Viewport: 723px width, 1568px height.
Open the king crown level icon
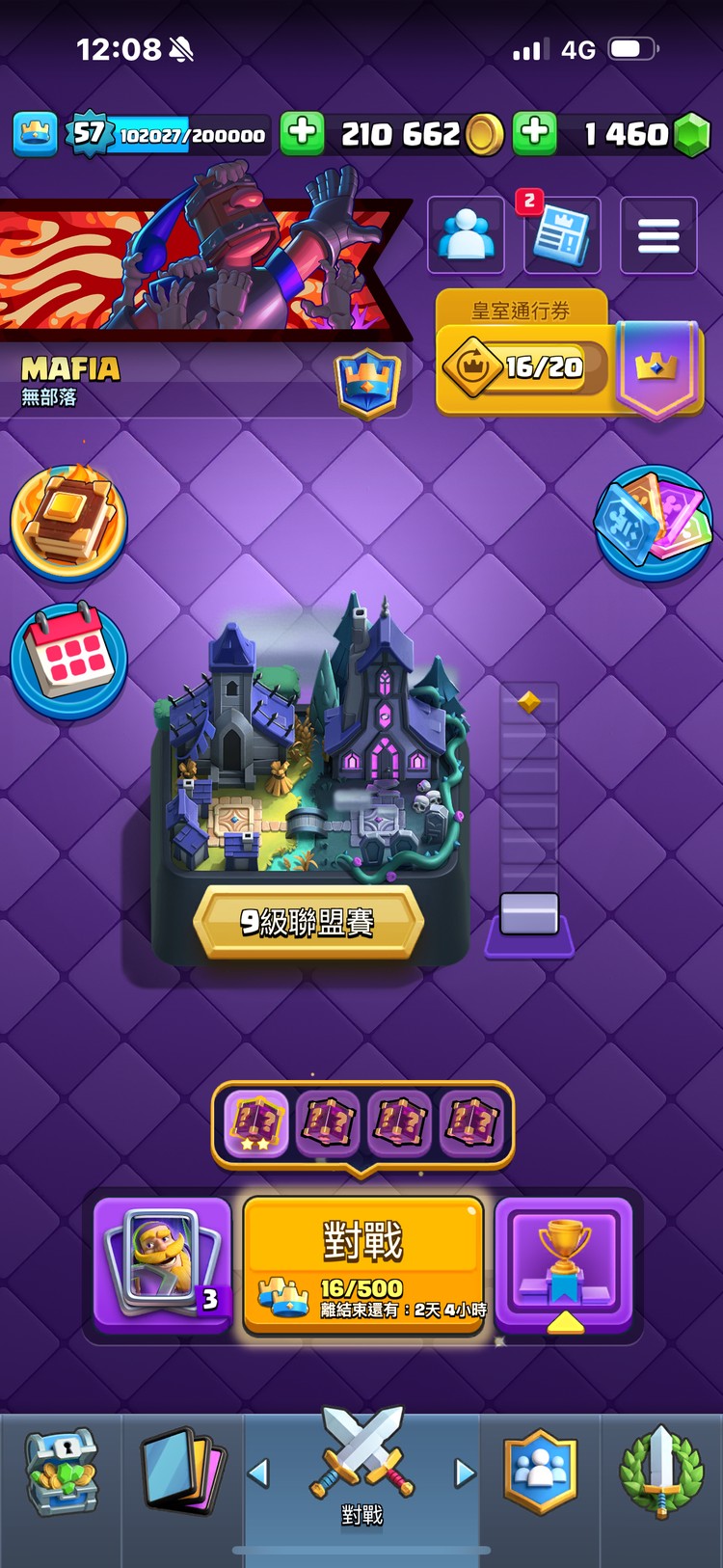pyautogui.click(x=36, y=133)
